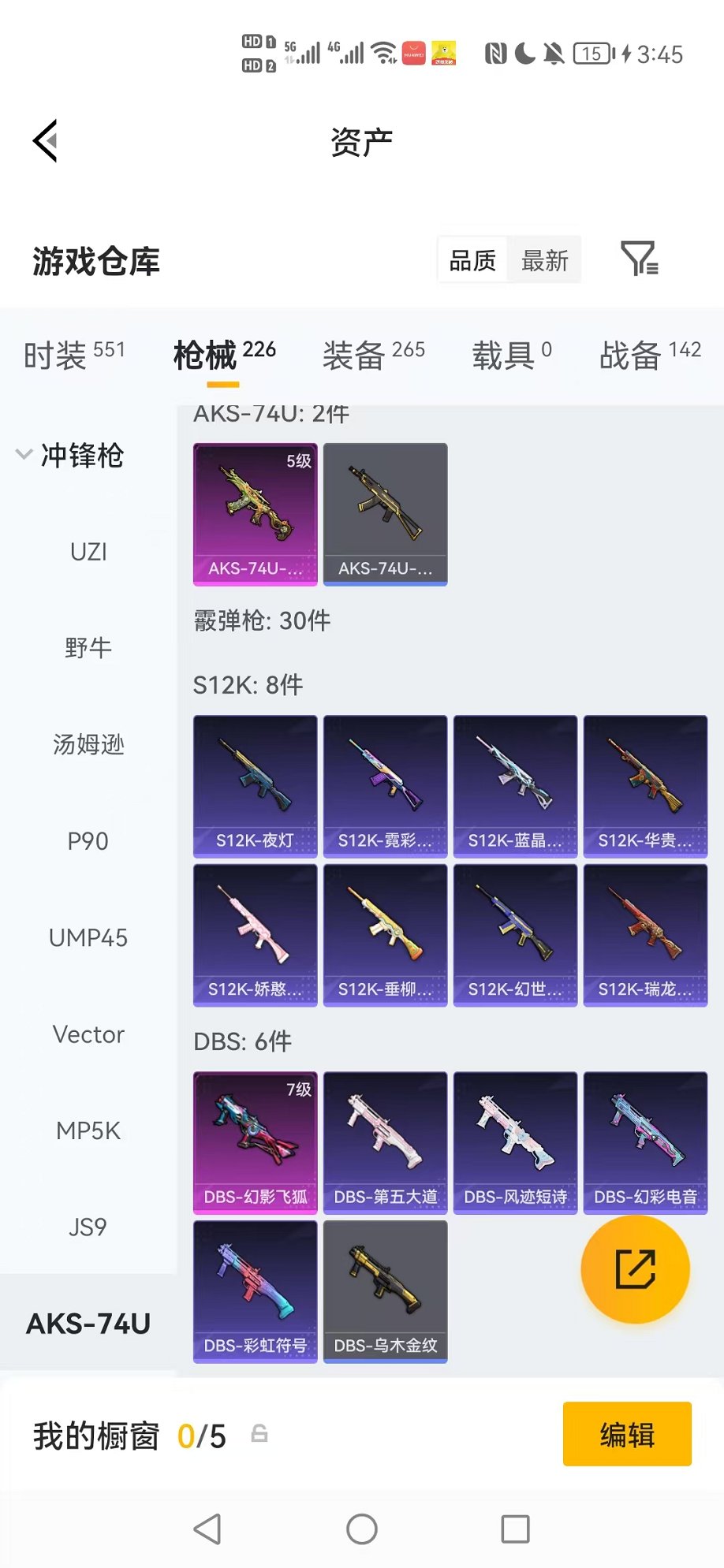View the S12K-夜灯 skin thumbnail
Screen dimensions: 724x1568
pos(254,786)
